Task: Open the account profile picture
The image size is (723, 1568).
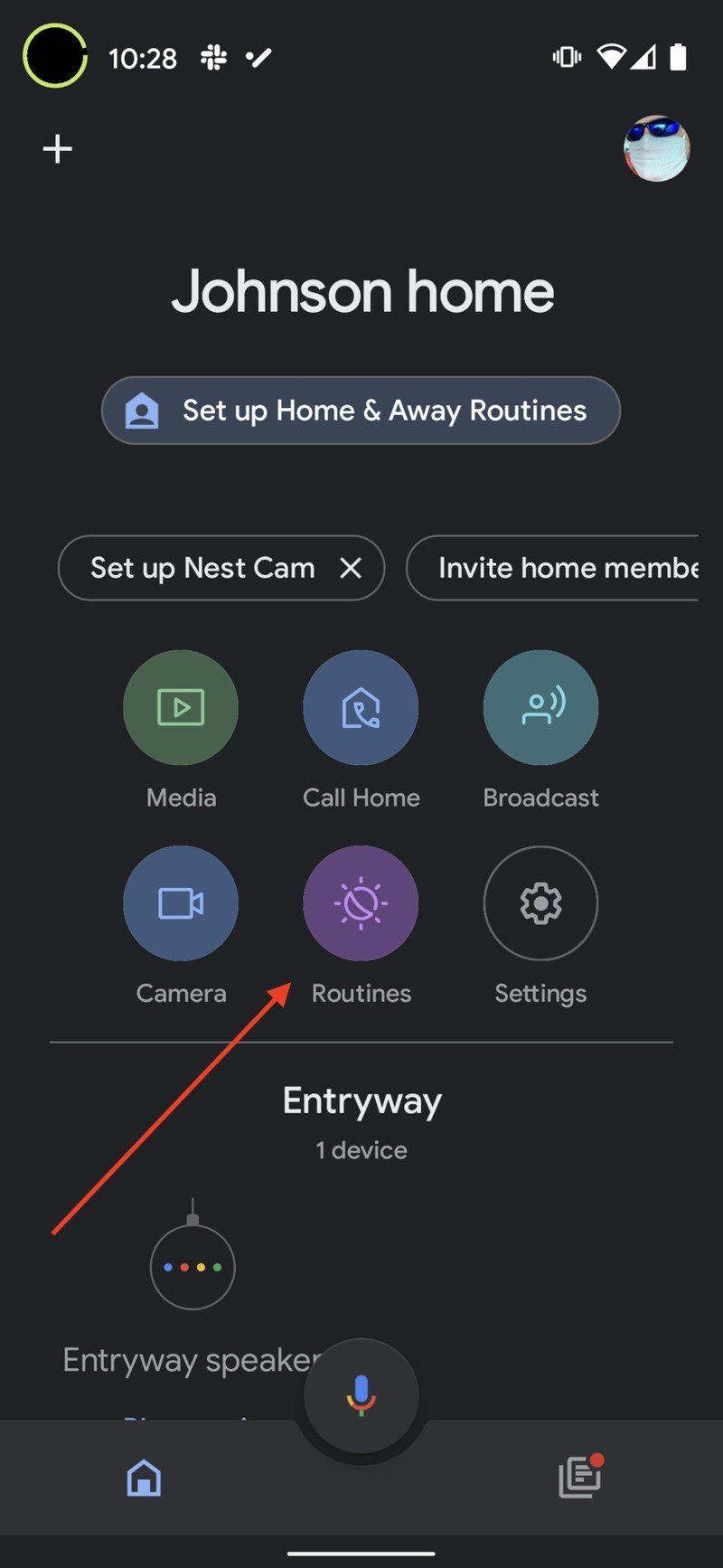Action: [x=656, y=148]
